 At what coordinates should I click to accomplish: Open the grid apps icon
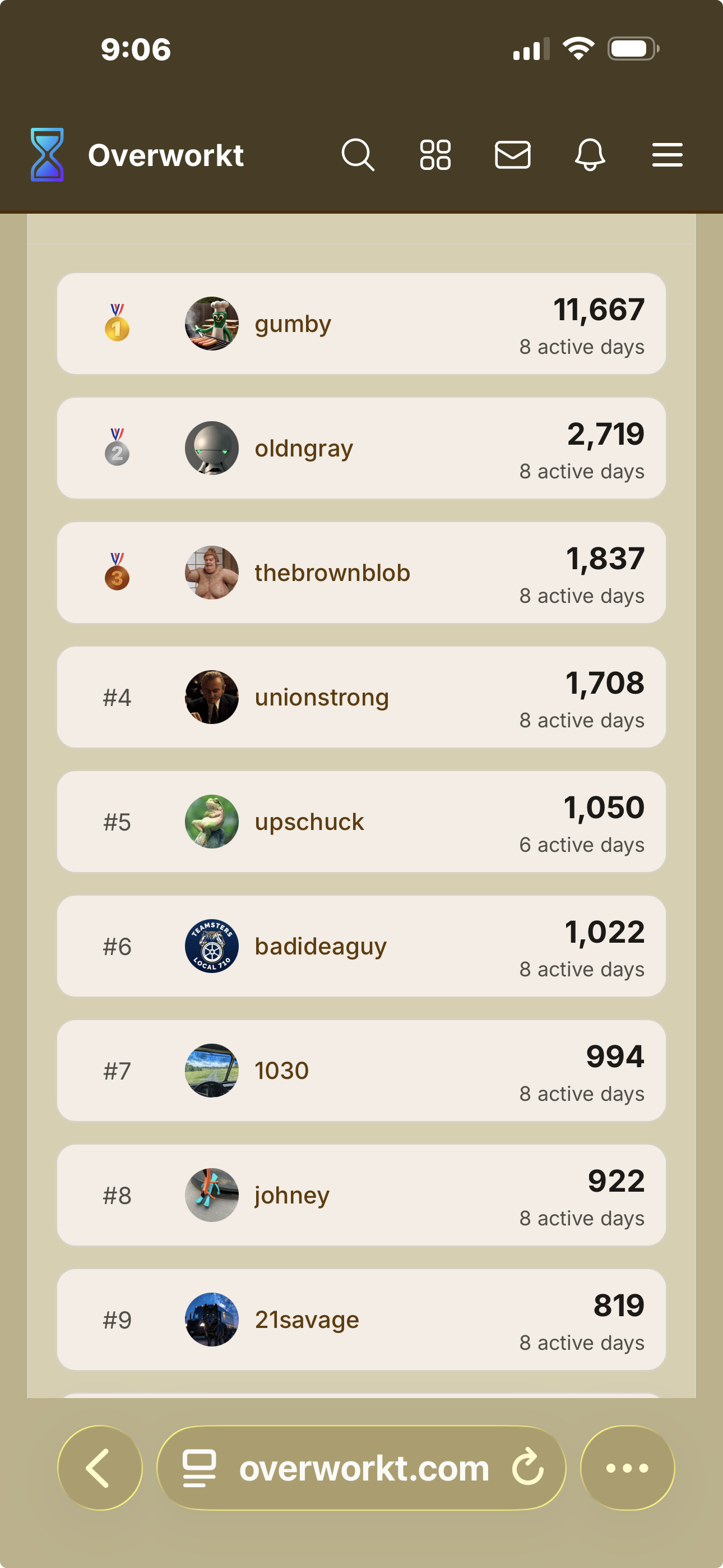(435, 155)
